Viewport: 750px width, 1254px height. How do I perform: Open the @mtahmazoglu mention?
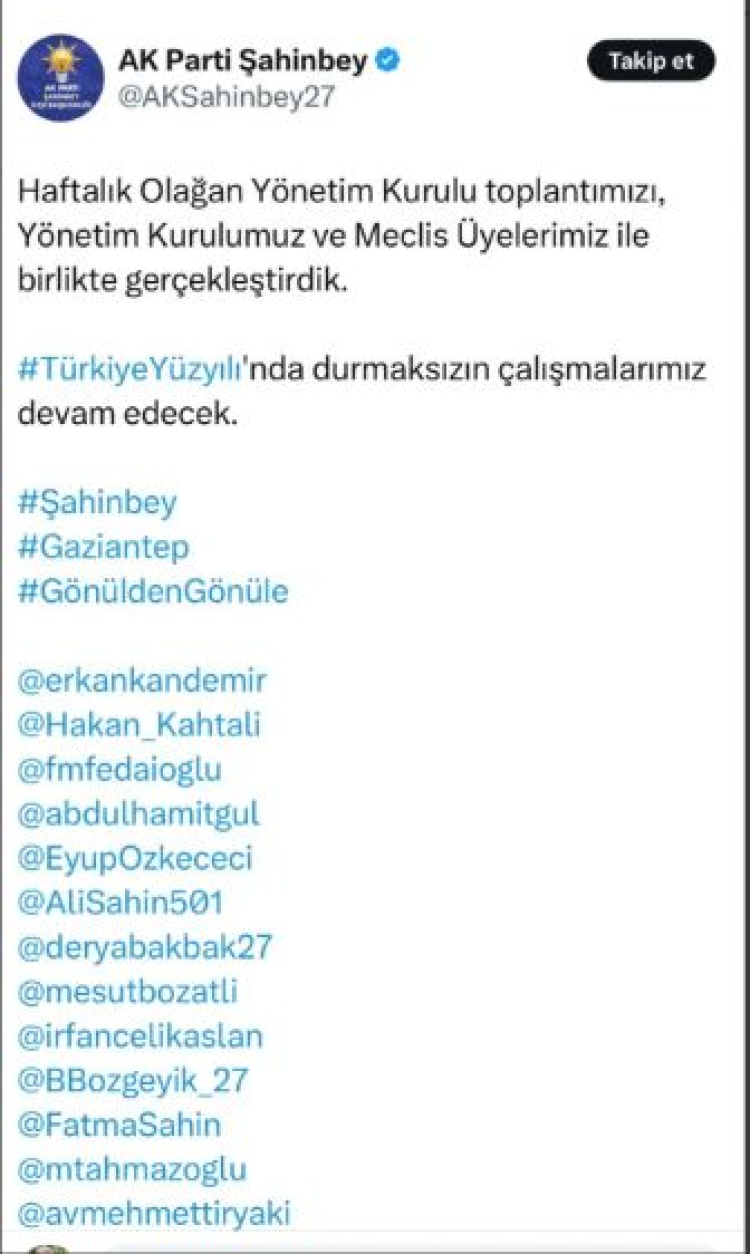132,1168
